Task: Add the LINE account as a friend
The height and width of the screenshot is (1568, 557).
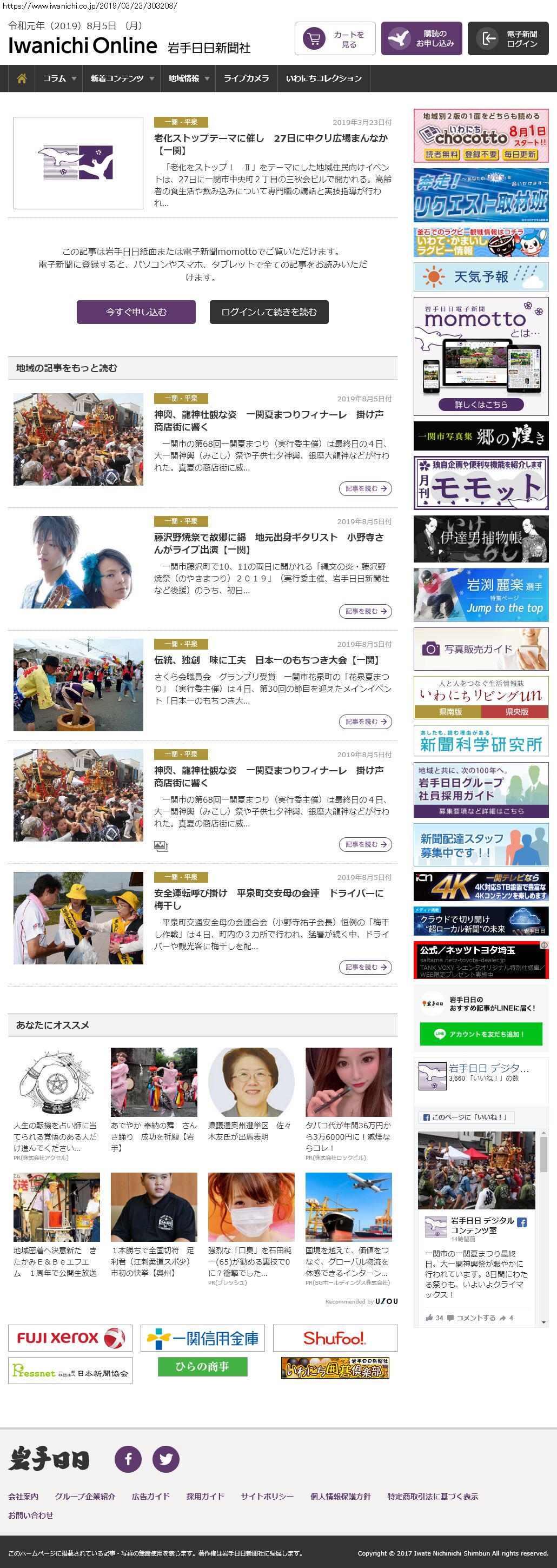Action: pos(480,1034)
